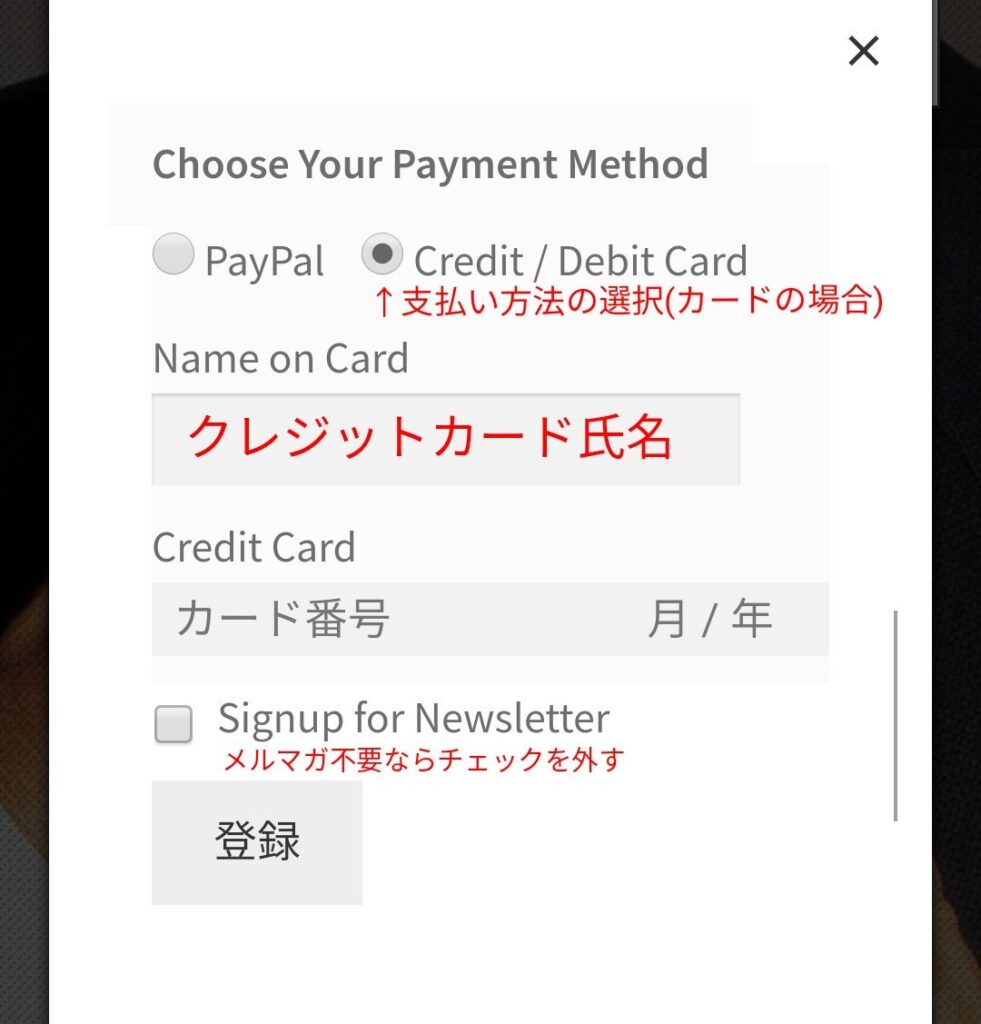Tap the 月 / 年 expiry field
Image resolution: width=981 pixels, height=1024 pixels.
click(x=710, y=620)
